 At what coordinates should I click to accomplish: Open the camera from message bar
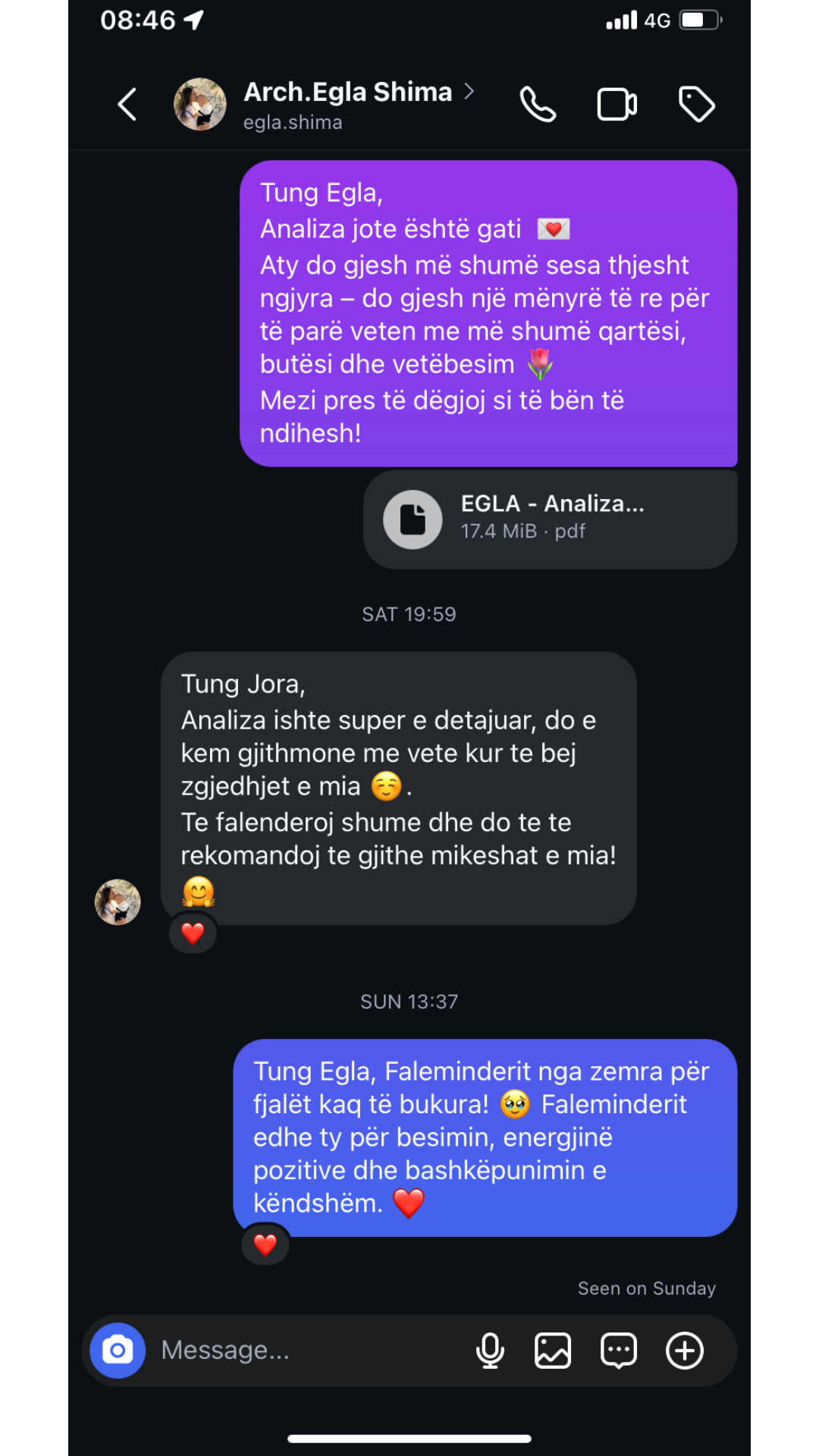(118, 1351)
